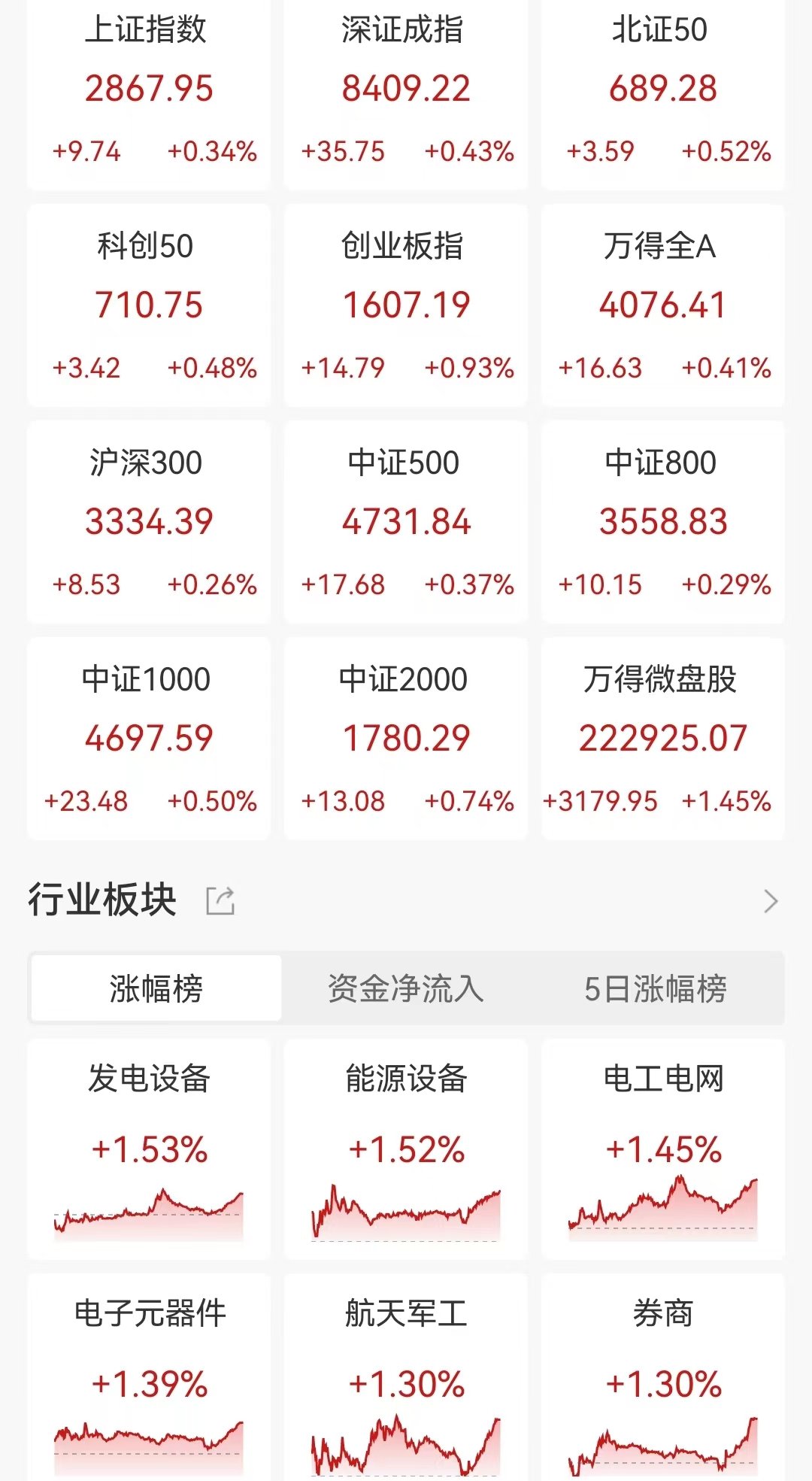Switch to the 资金净流入 tab
812x1481 pixels.
point(406,988)
